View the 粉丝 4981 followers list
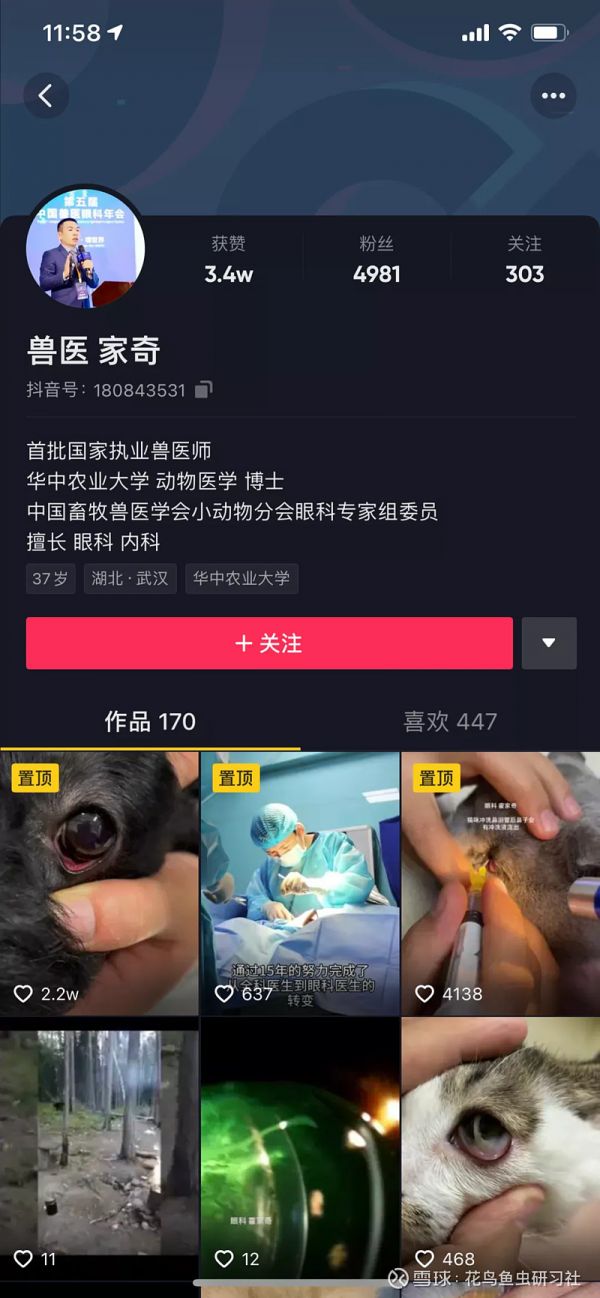 pyautogui.click(x=377, y=260)
